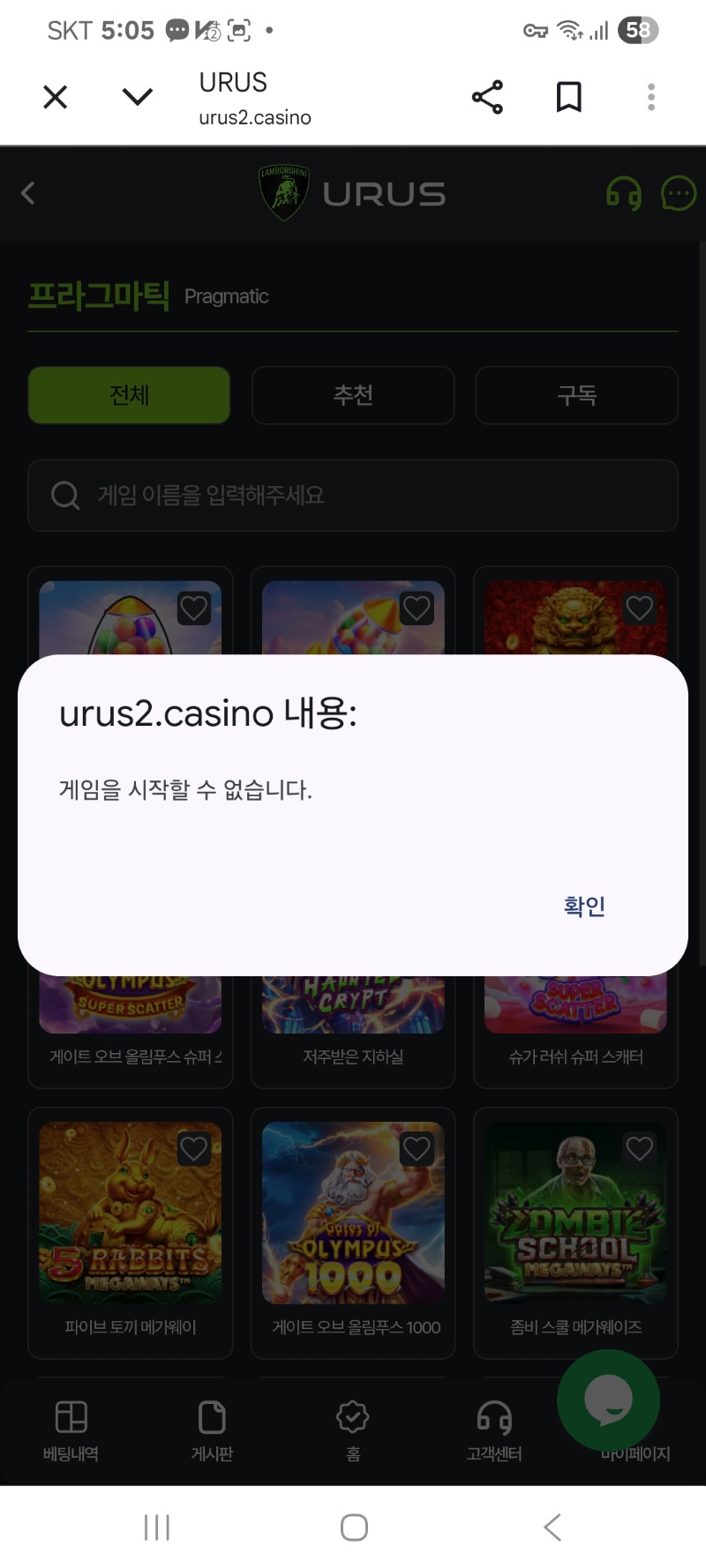
Task: Tap the system home button
Action: click(354, 1527)
